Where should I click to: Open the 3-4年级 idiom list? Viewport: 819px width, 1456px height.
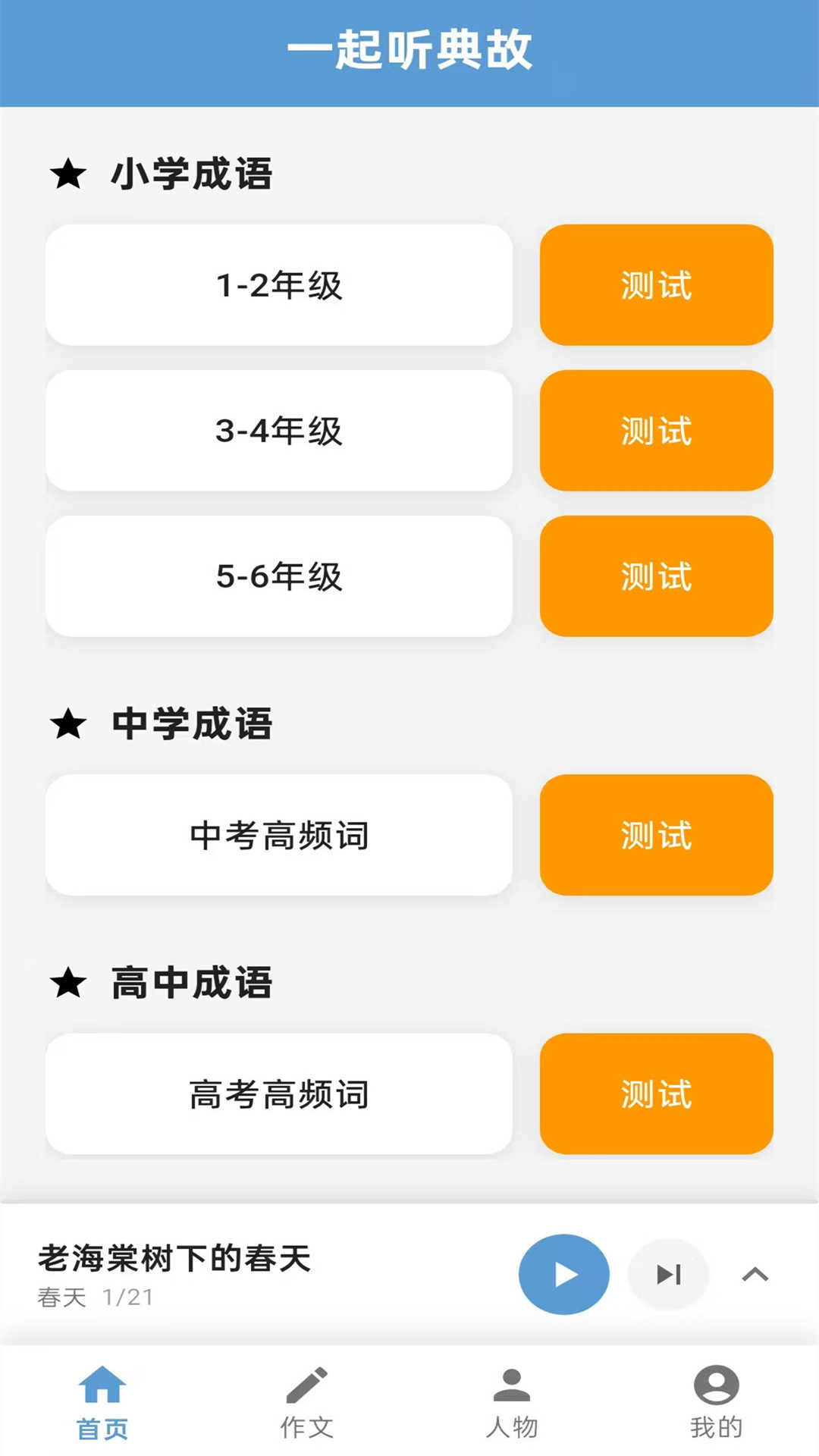[280, 429]
